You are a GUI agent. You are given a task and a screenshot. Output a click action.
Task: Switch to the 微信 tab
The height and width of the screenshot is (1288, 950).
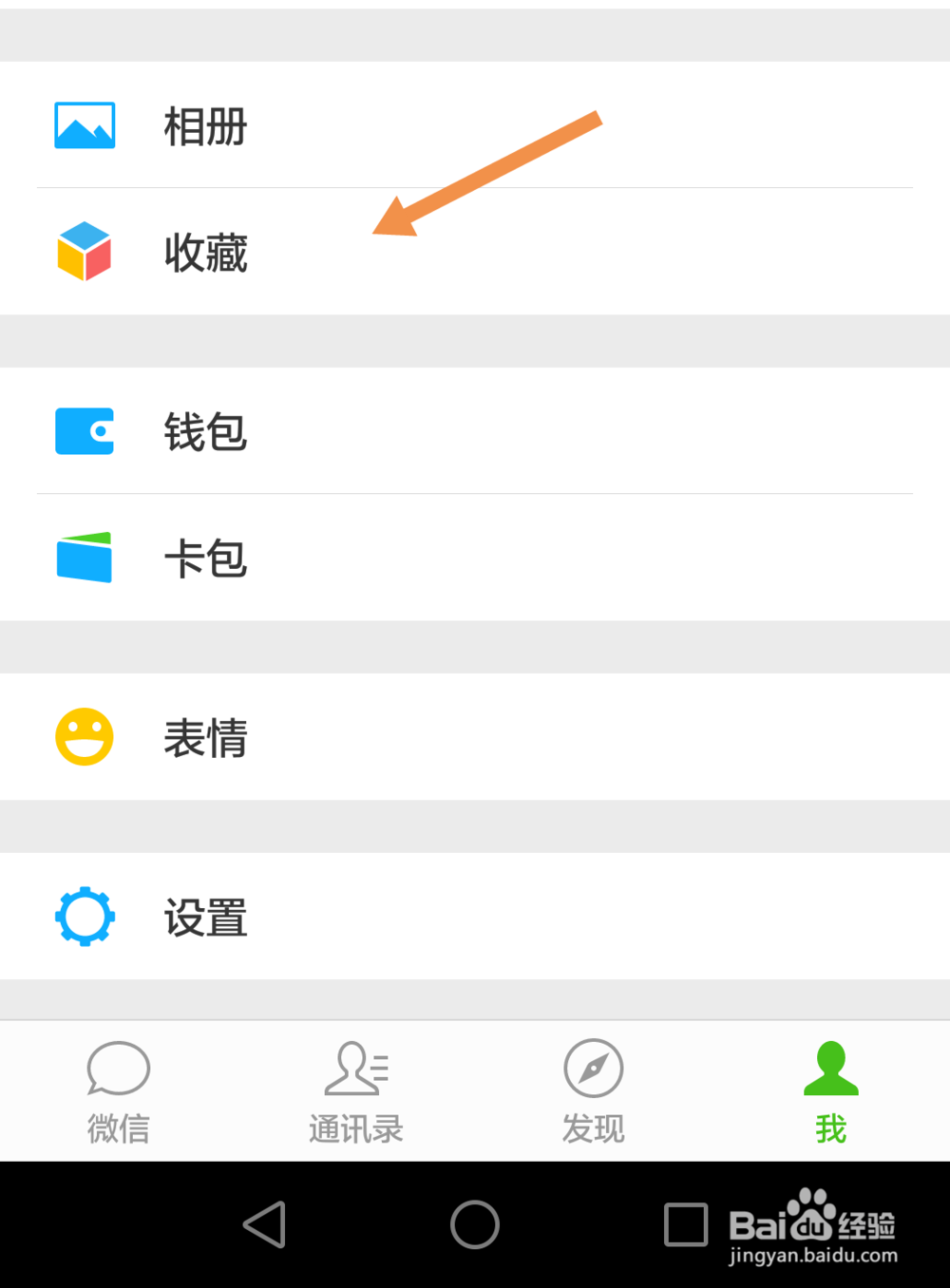[118, 1092]
